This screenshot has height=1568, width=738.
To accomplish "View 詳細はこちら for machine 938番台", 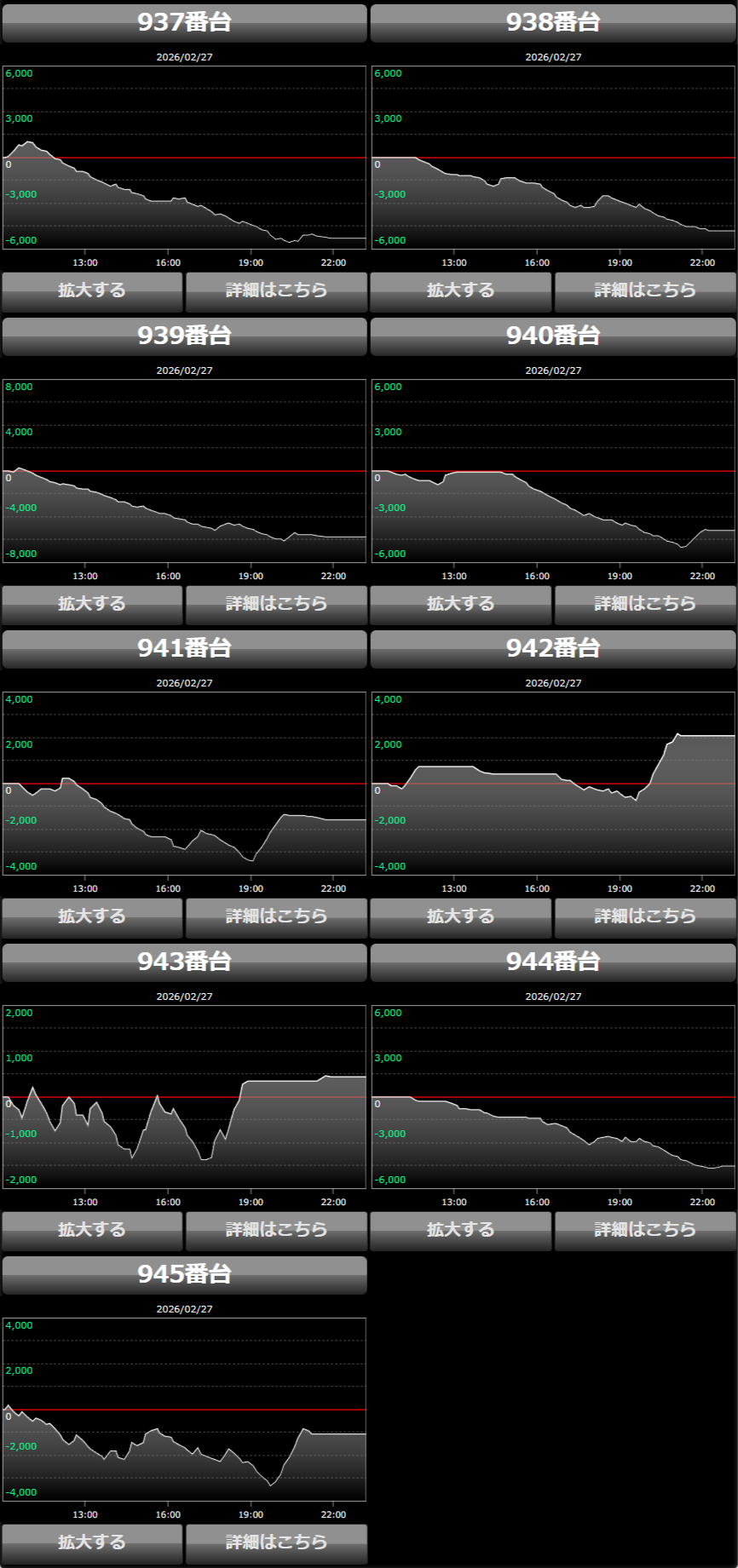I will coord(645,291).
